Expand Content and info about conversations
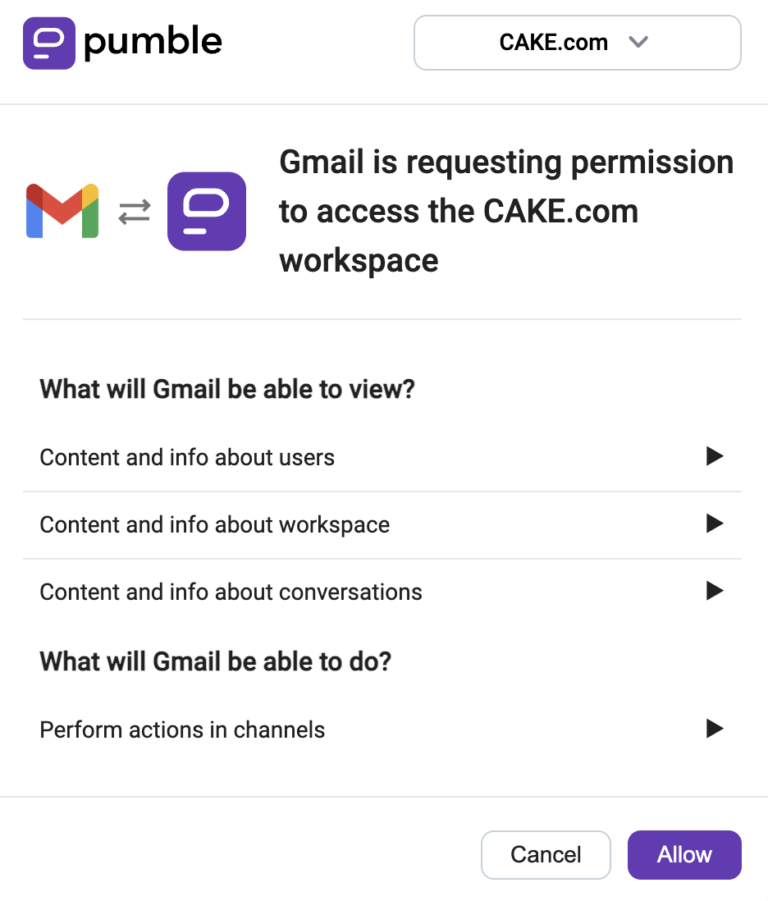768x901 pixels. tap(715, 590)
